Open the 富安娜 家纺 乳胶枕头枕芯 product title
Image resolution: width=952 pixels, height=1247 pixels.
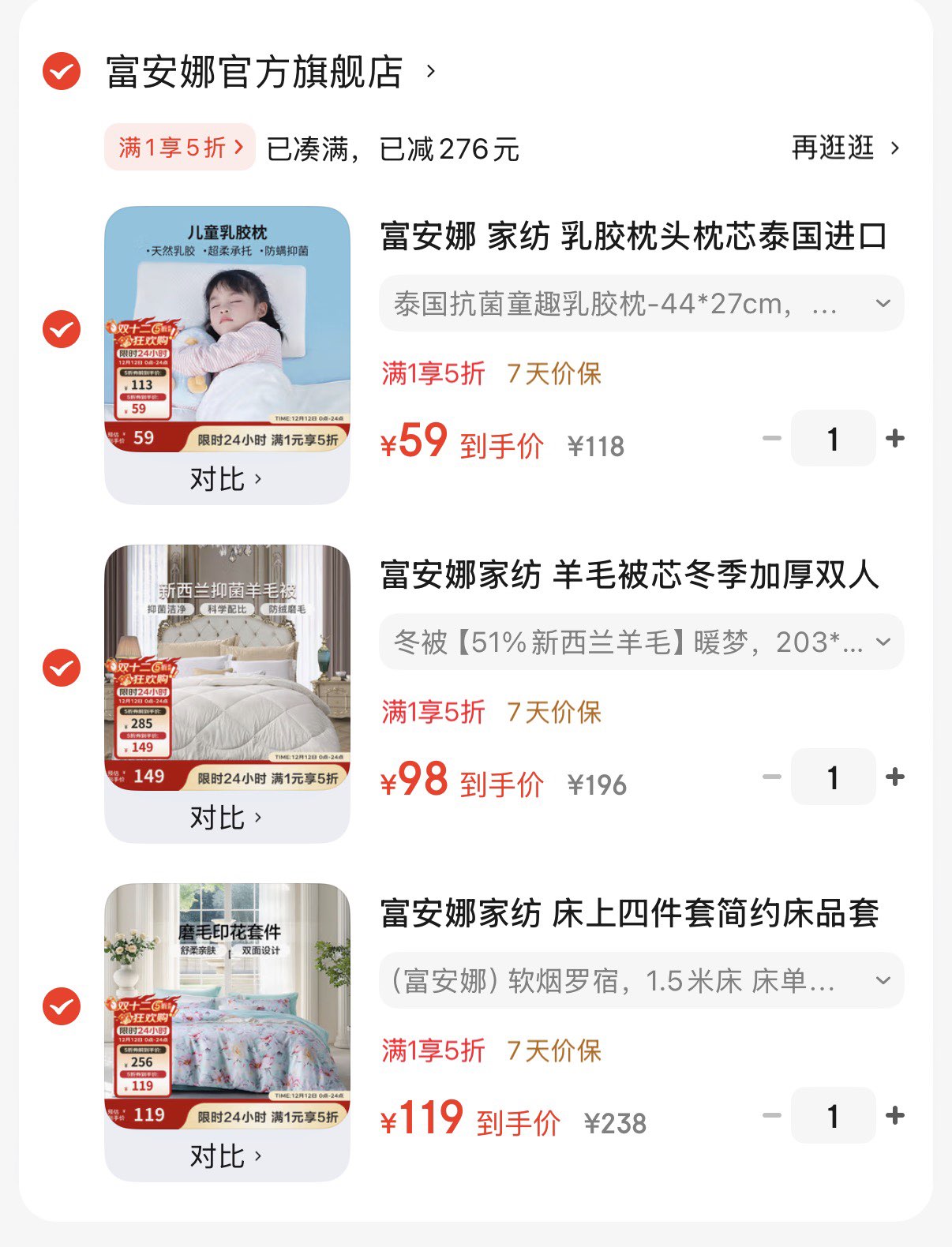click(x=633, y=236)
